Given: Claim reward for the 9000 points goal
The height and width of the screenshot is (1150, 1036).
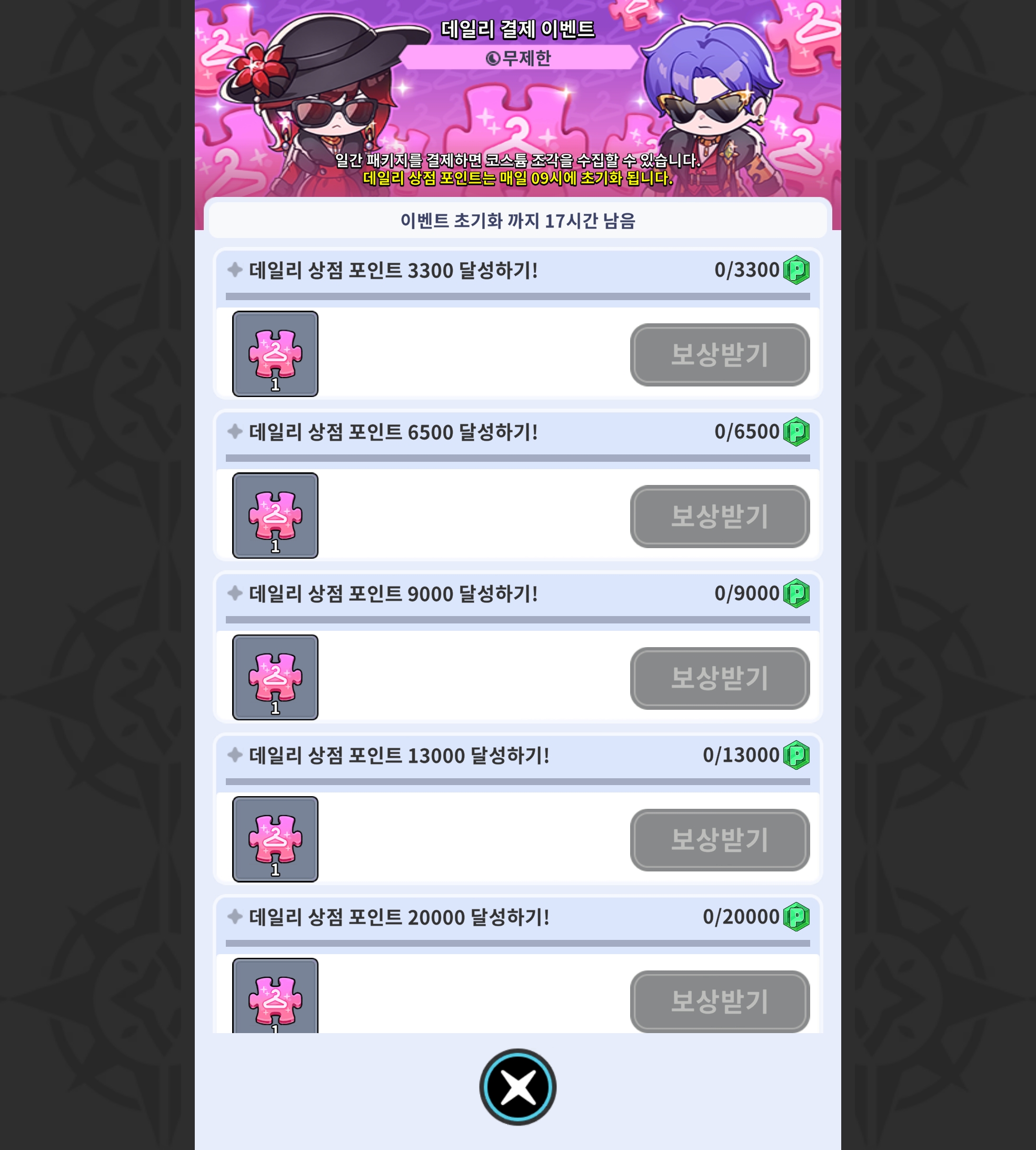Looking at the screenshot, I should tap(720, 678).
